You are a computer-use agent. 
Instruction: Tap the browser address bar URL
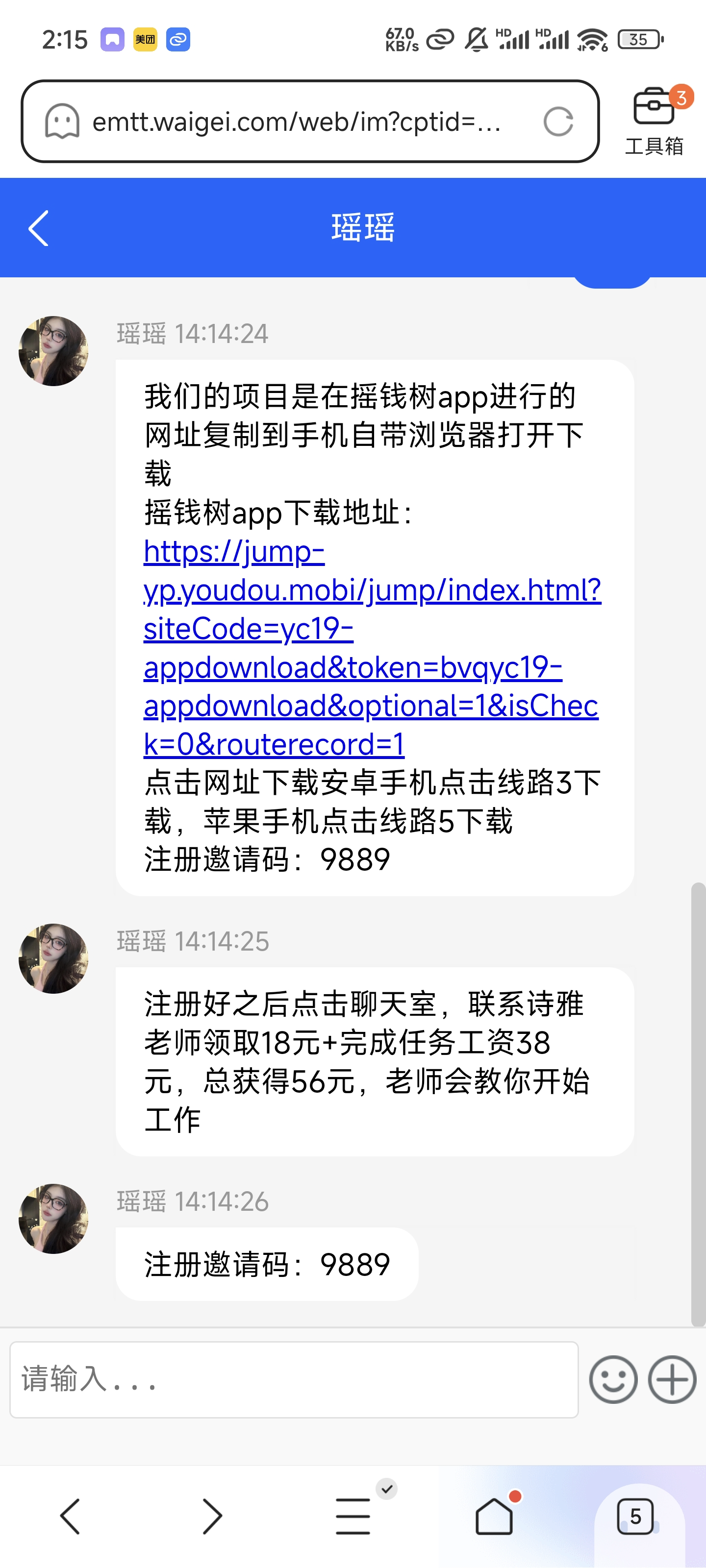pyautogui.click(x=296, y=122)
